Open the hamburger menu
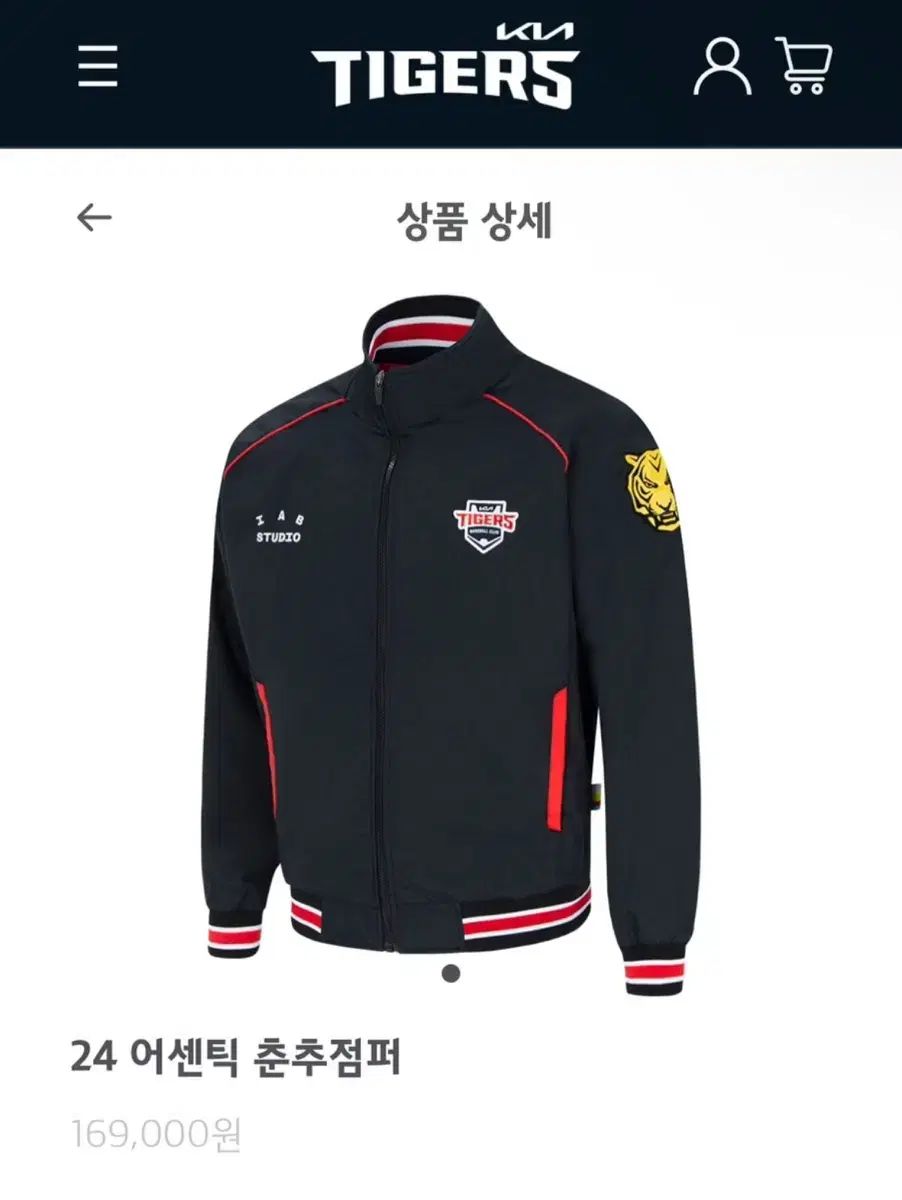Image resolution: width=902 pixels, height=1200 pixels. tap(98, 67)
